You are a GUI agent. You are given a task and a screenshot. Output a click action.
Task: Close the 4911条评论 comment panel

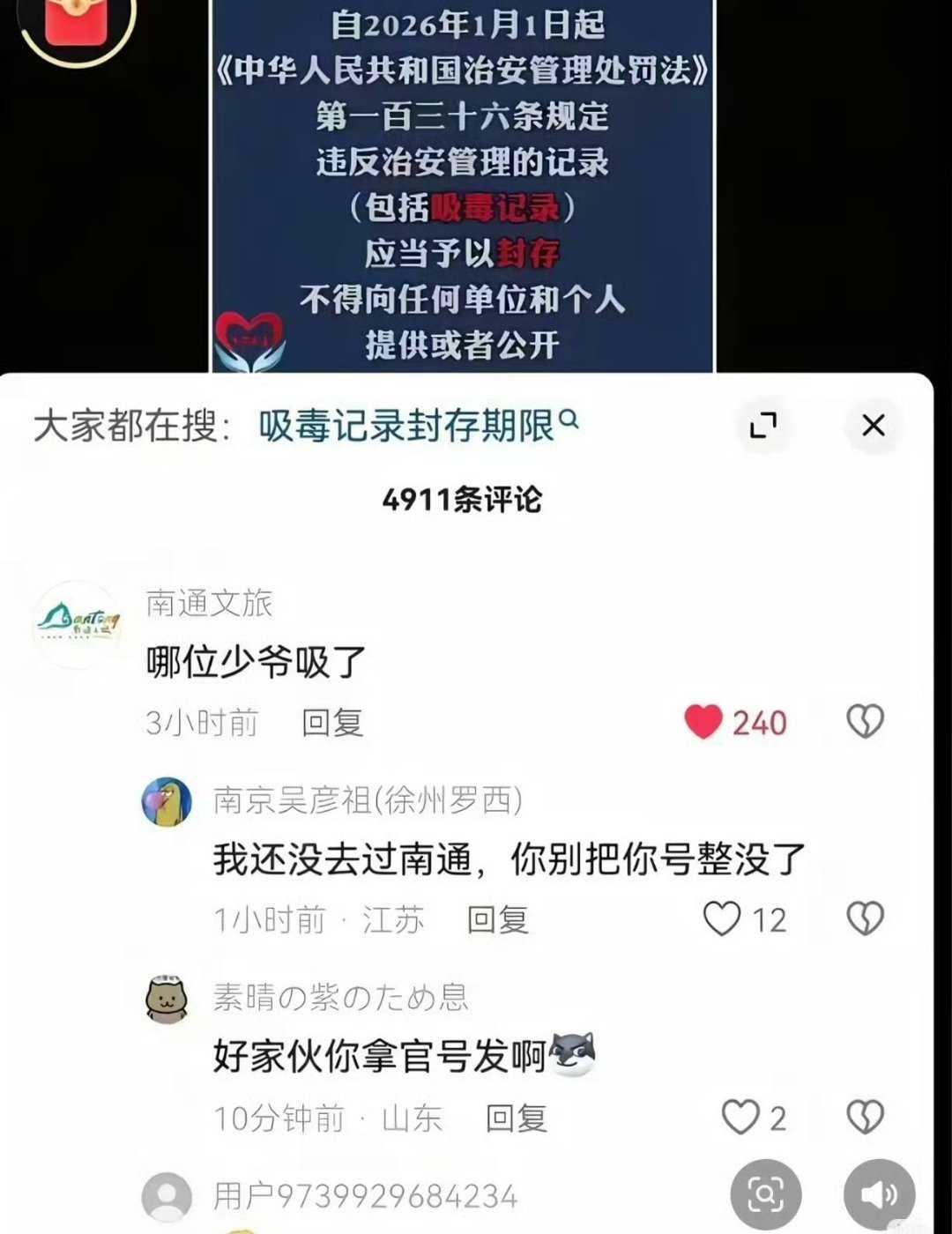(873, 426)
